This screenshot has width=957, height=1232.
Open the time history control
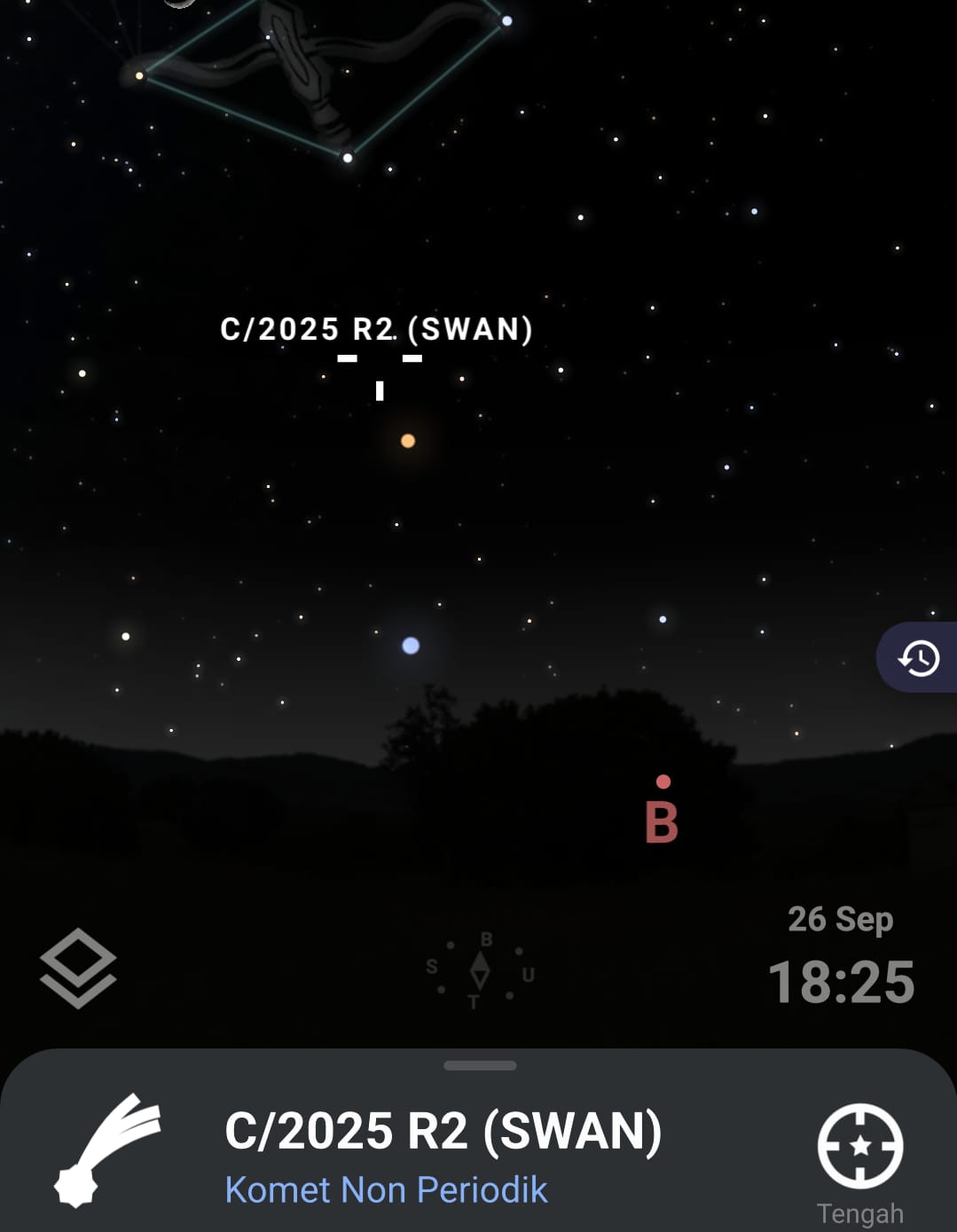pyautogui.click(x=919, y=658)
